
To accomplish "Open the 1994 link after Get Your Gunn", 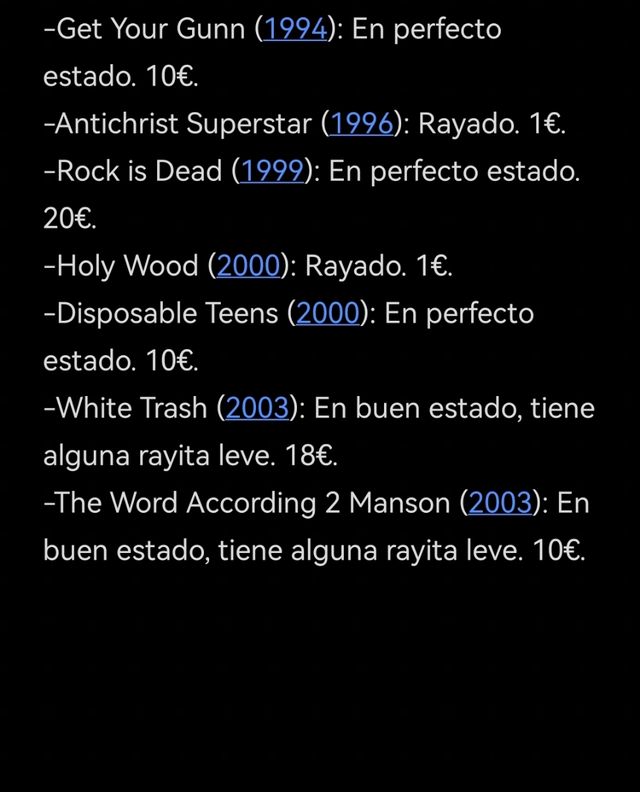I will [295, 29].
